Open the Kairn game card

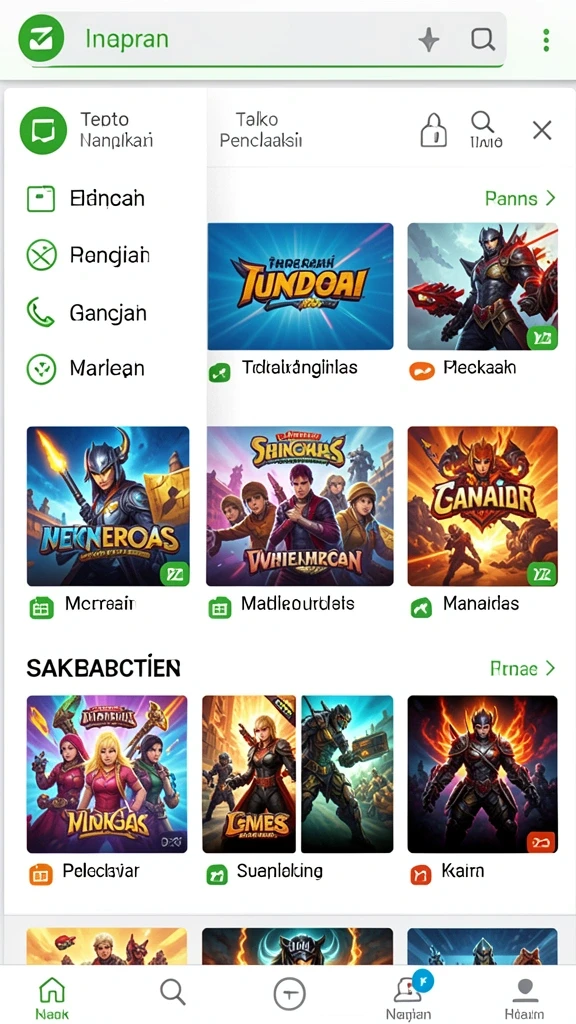(483, 773)
